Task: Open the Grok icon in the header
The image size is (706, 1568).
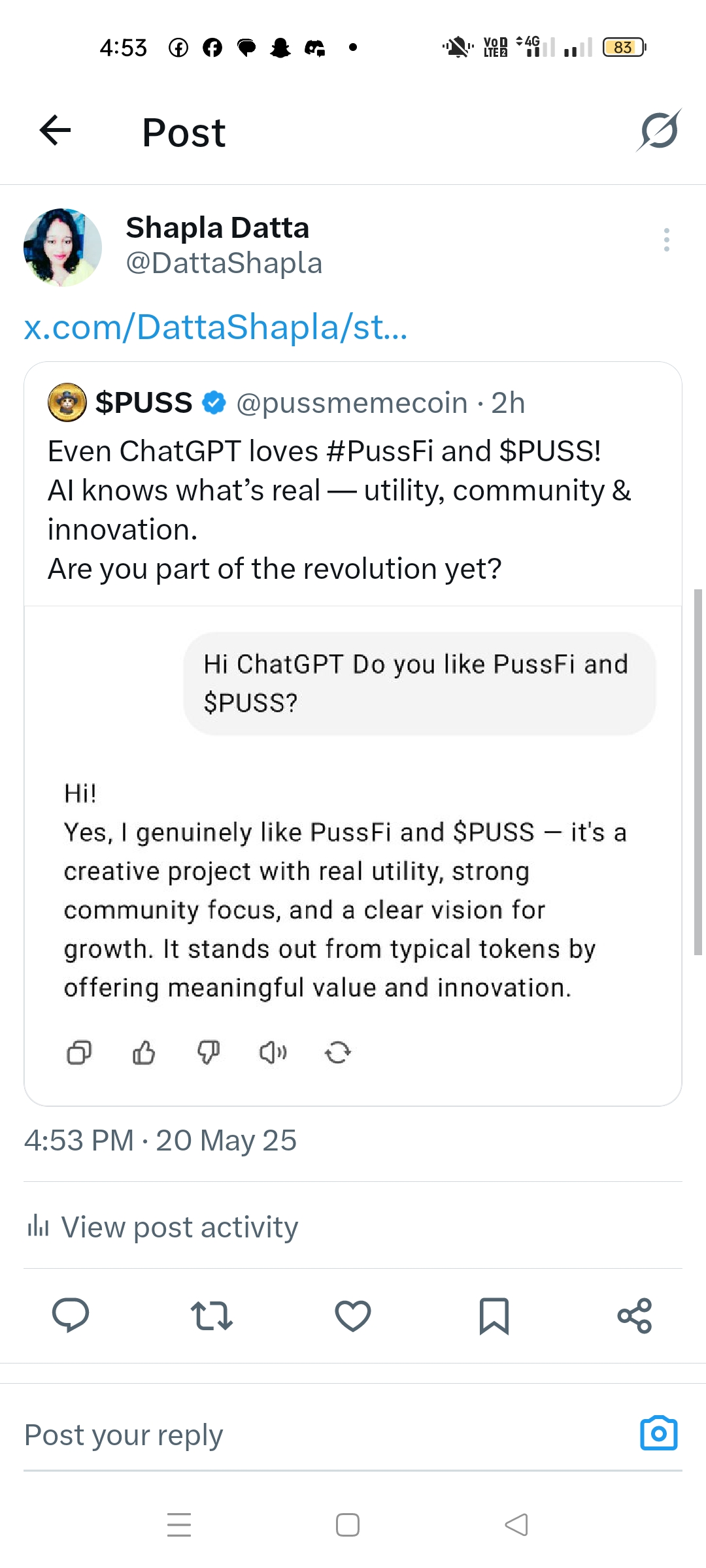Action: pyautogui.click(x=659, y=131)
